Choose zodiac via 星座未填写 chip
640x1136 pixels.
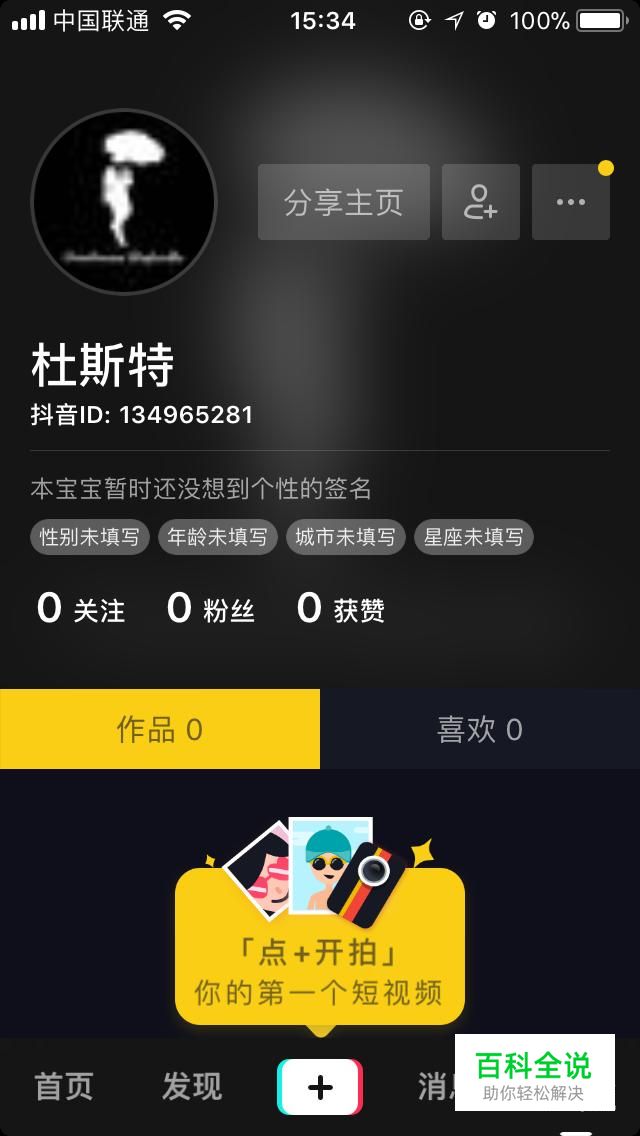click(x=473, y=537)
